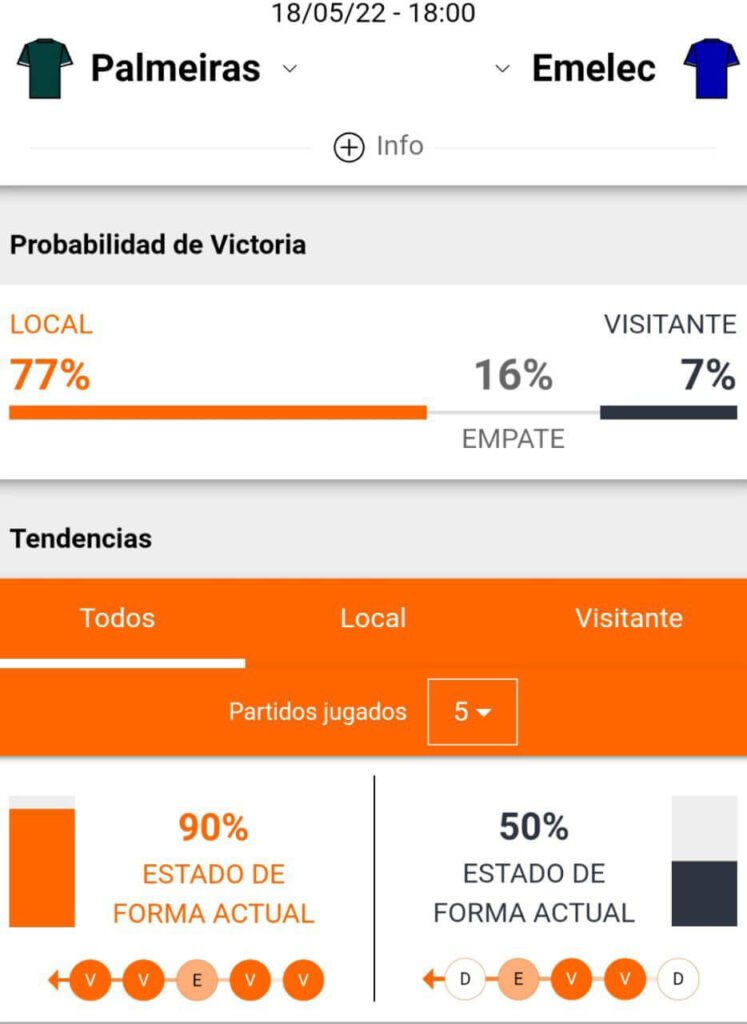The width and height of the screenshot is (747, 1024).
Task: Expand the match Info section
Action: coord(378,147)
